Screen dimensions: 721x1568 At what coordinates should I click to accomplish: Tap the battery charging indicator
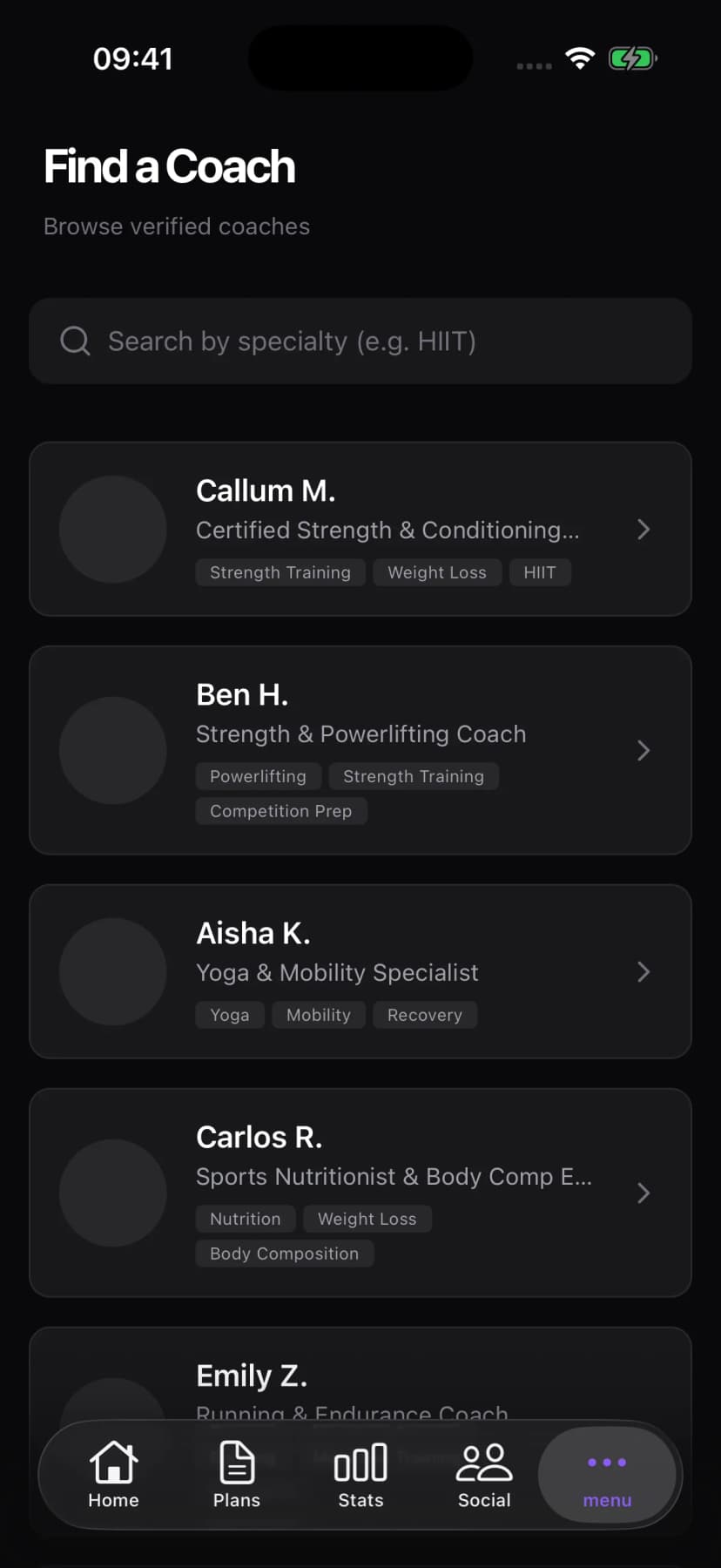(633, 58)
